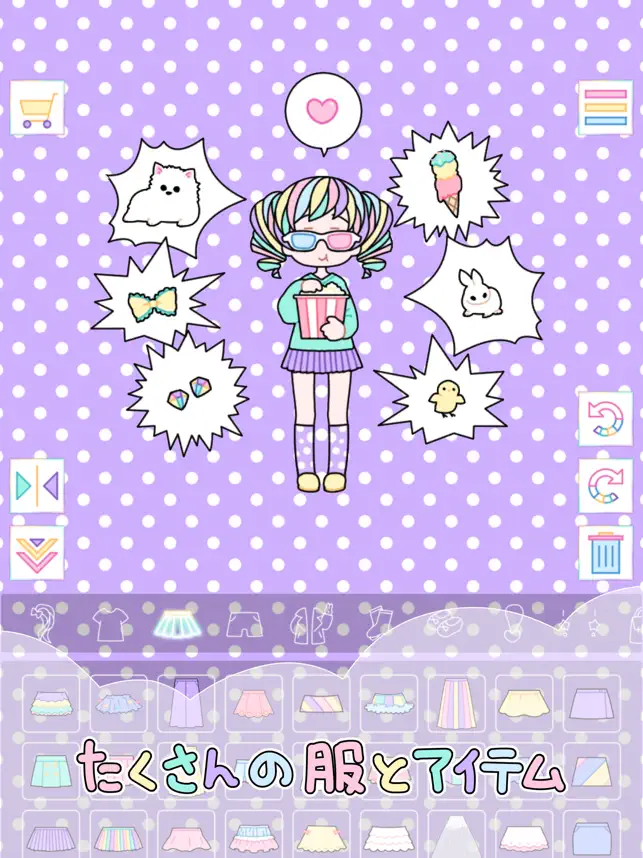Undo the last change

605,419
